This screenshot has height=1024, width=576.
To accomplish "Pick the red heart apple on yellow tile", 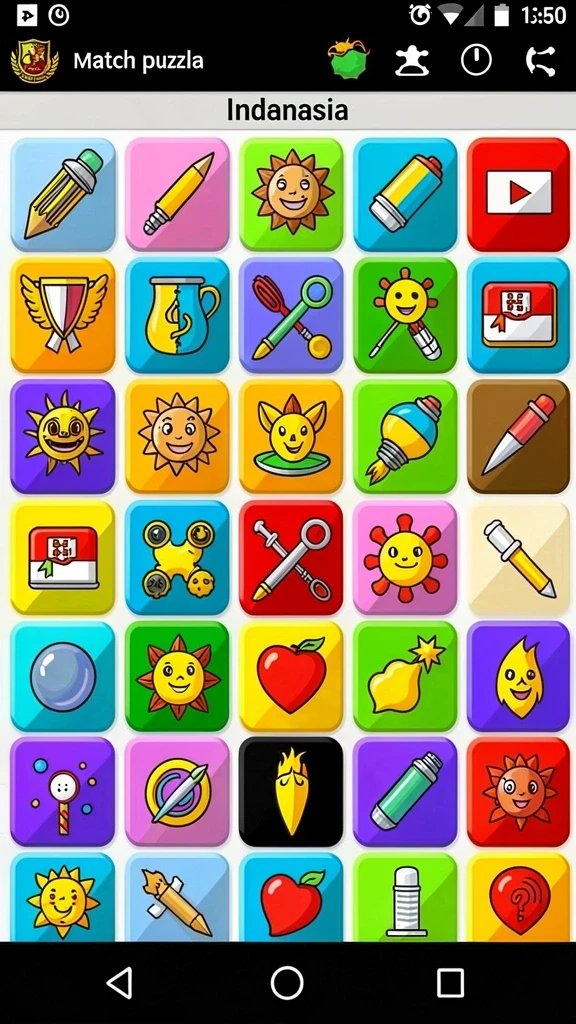I will (291, 677).
